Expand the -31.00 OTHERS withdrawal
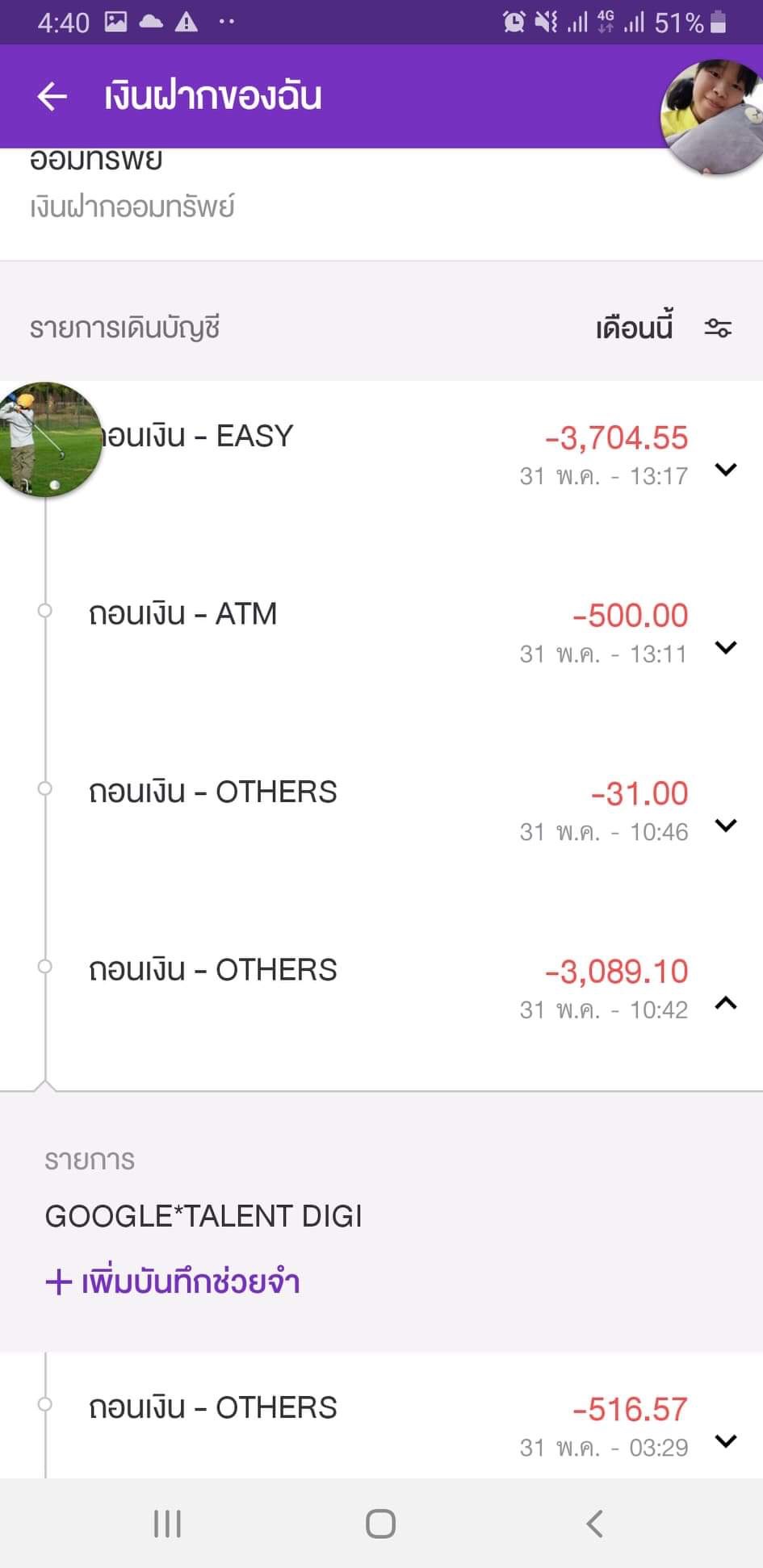The image size is (763, 1568). point(726,825)
